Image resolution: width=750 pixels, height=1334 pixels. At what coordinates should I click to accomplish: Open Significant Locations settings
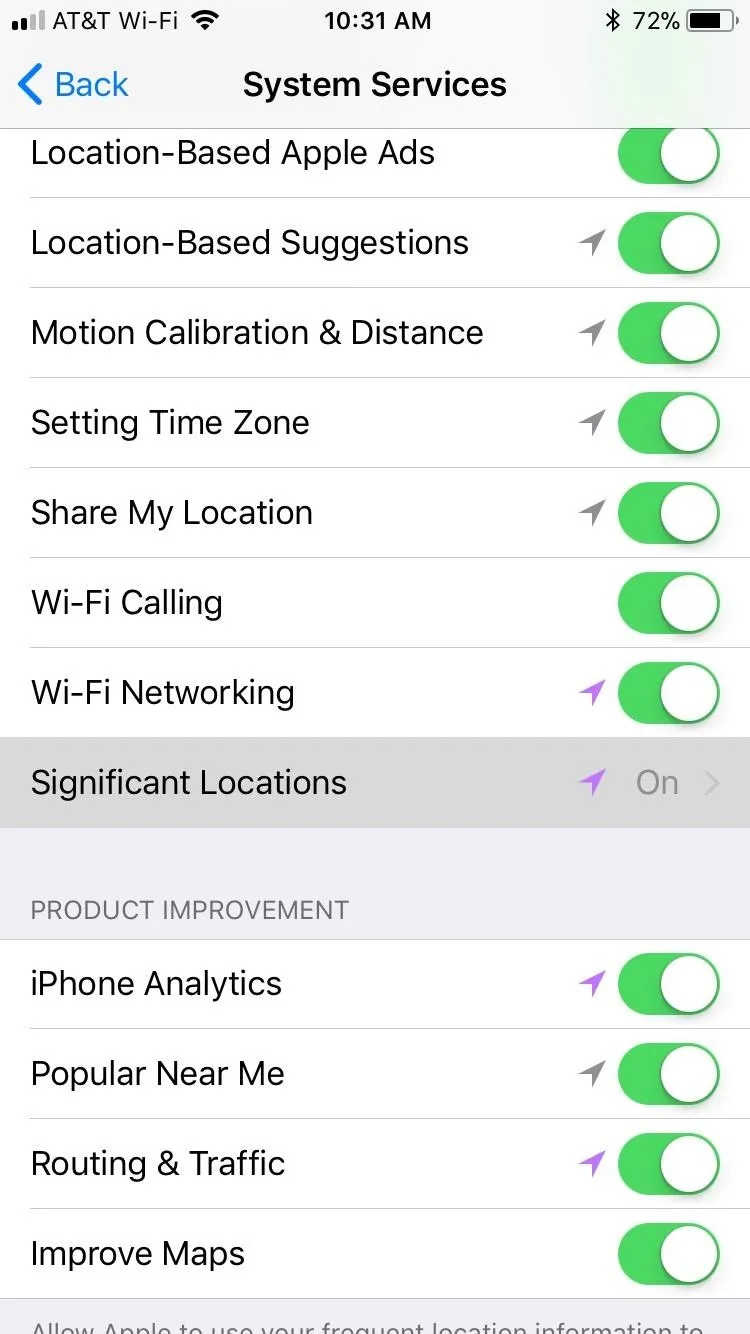click(375, 783)
